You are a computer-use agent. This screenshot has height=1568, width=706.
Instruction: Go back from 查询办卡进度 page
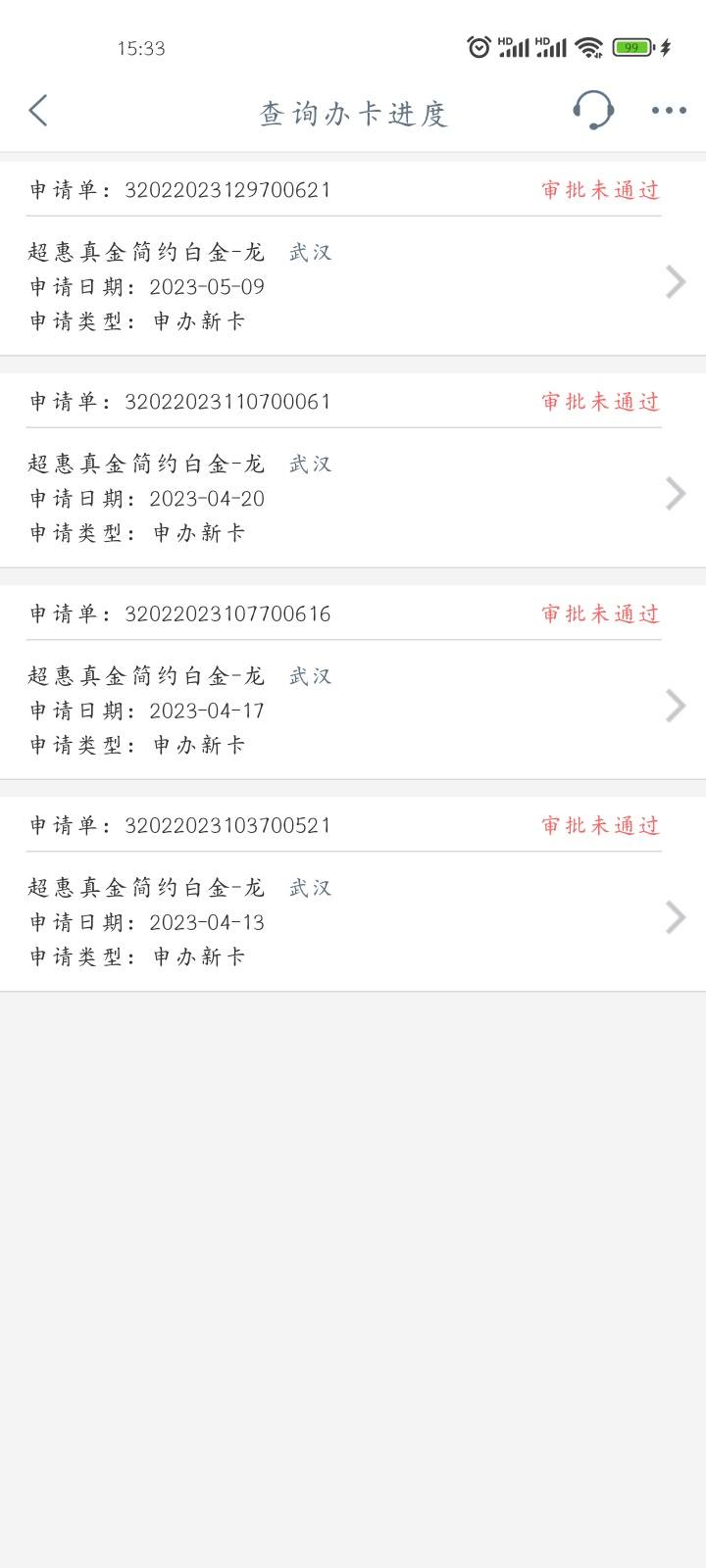coord(38,111)
